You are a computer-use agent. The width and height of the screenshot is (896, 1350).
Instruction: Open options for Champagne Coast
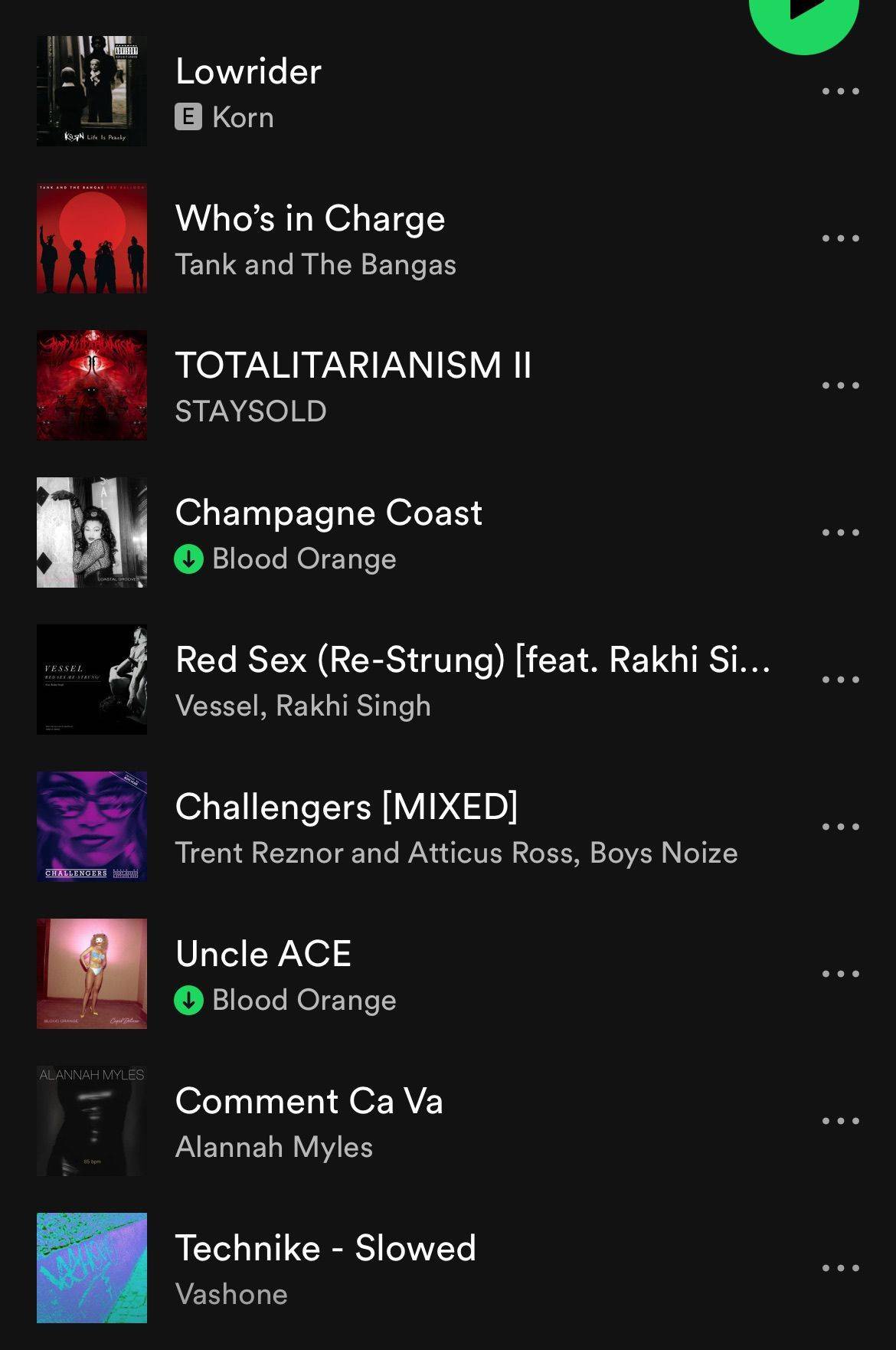[x=840, y=532]
